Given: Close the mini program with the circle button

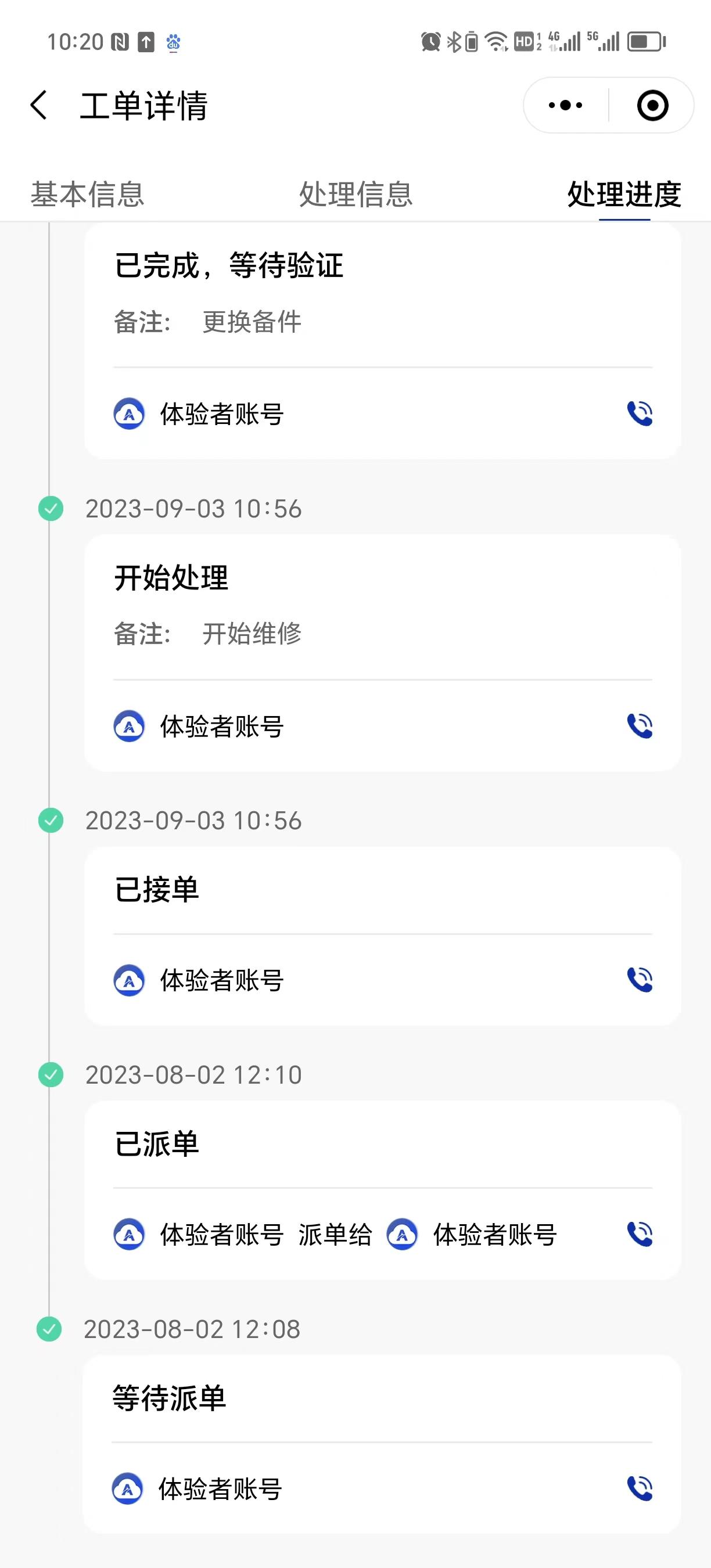Looking at the screenshot, I should pos(652,105).
